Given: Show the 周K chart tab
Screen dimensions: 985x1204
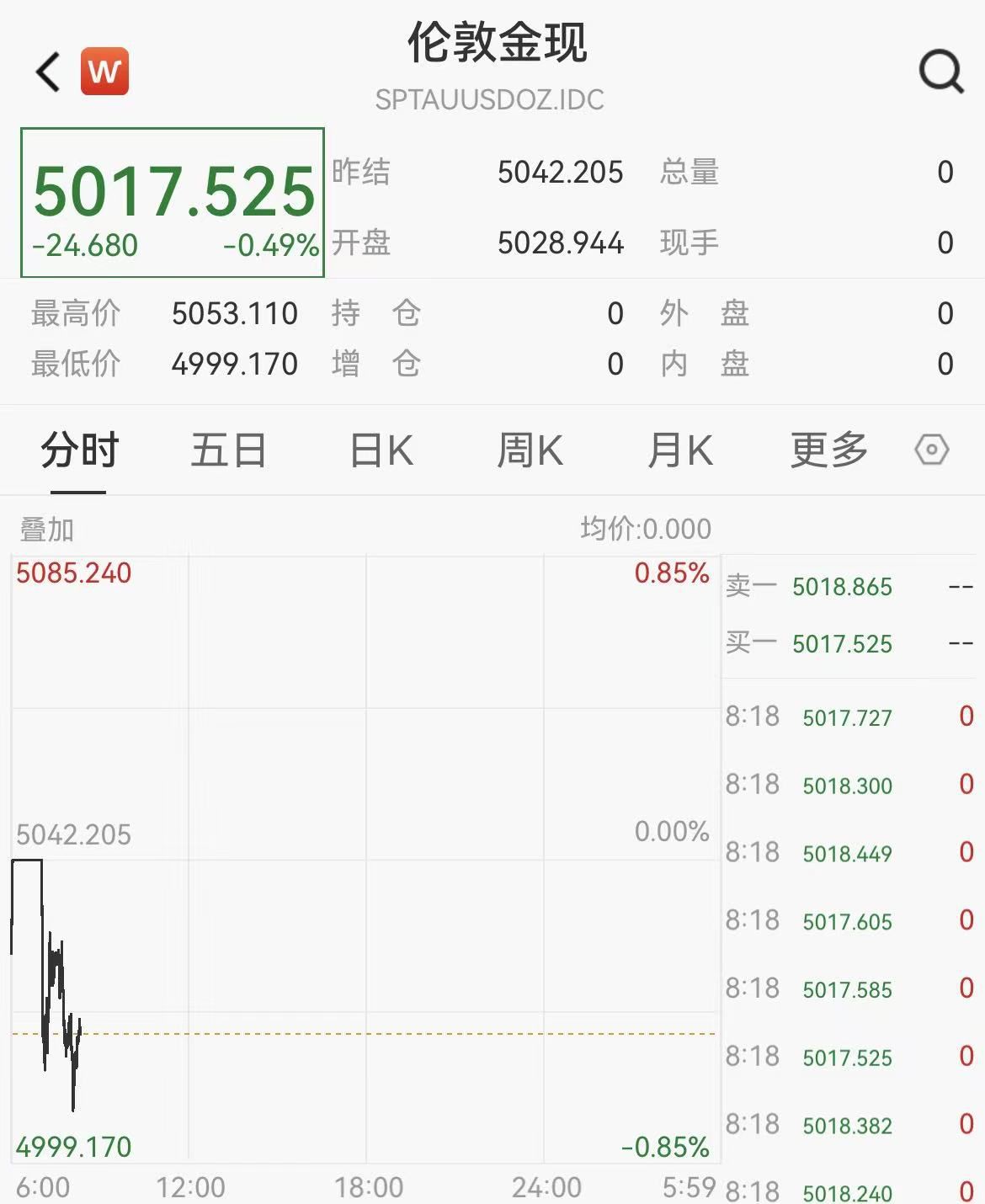Looking at the screenshot, I should 530,450.
